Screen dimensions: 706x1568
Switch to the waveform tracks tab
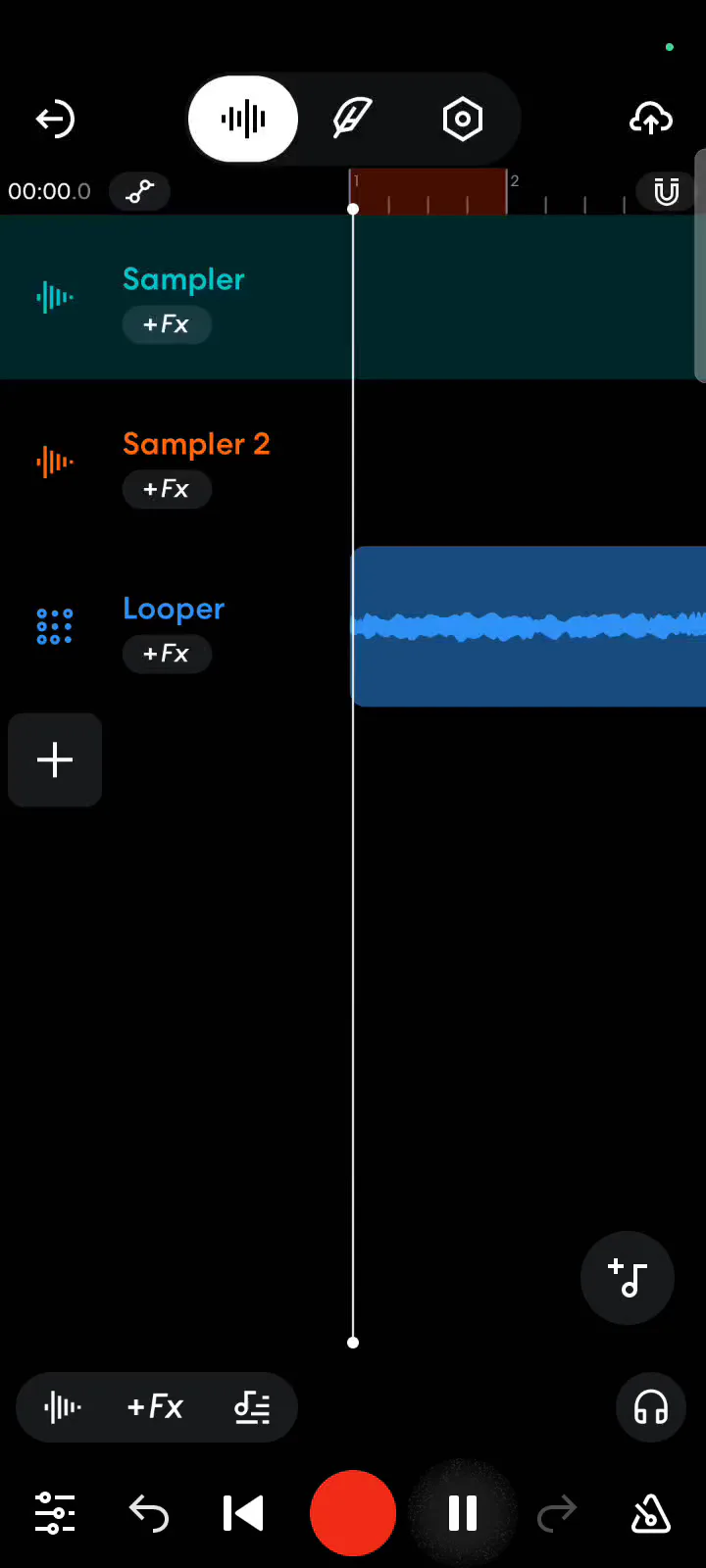point(243,120)
